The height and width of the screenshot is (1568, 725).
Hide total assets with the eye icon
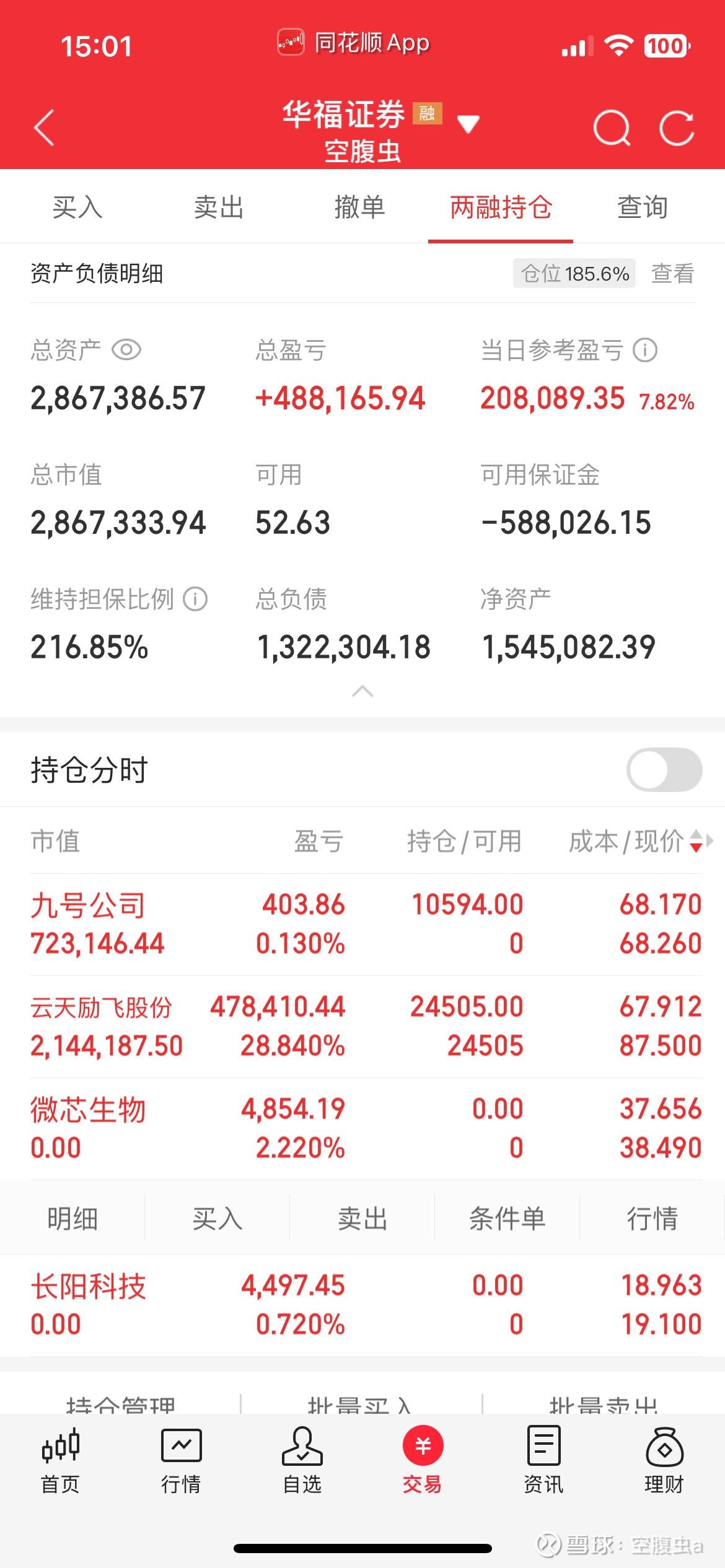coord(126,350)
